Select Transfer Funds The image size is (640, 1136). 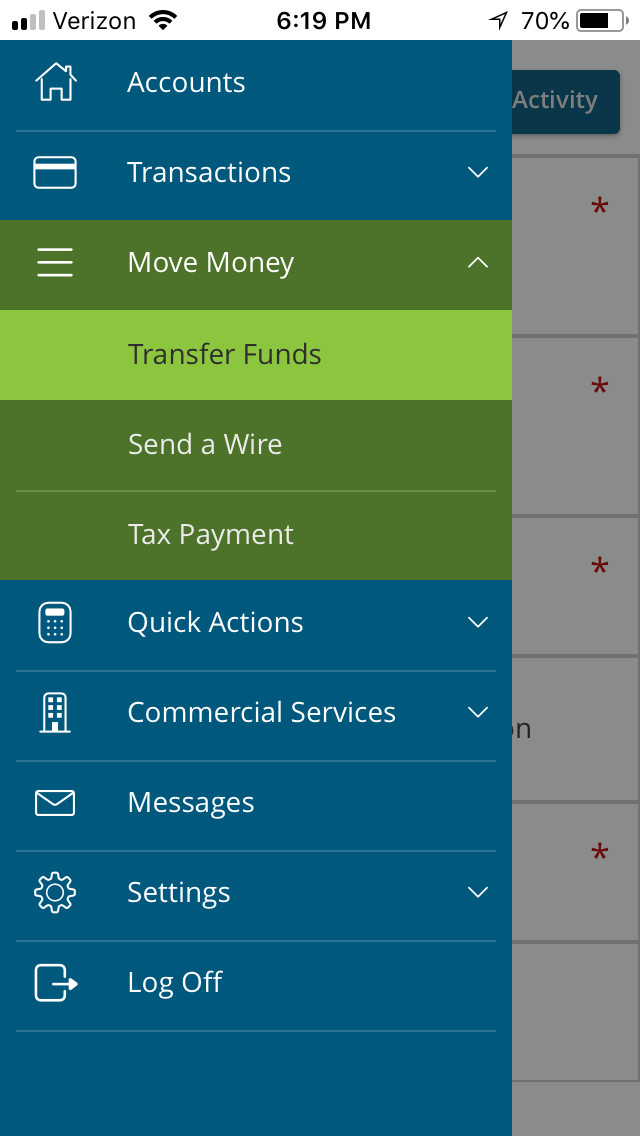[225, 355]
